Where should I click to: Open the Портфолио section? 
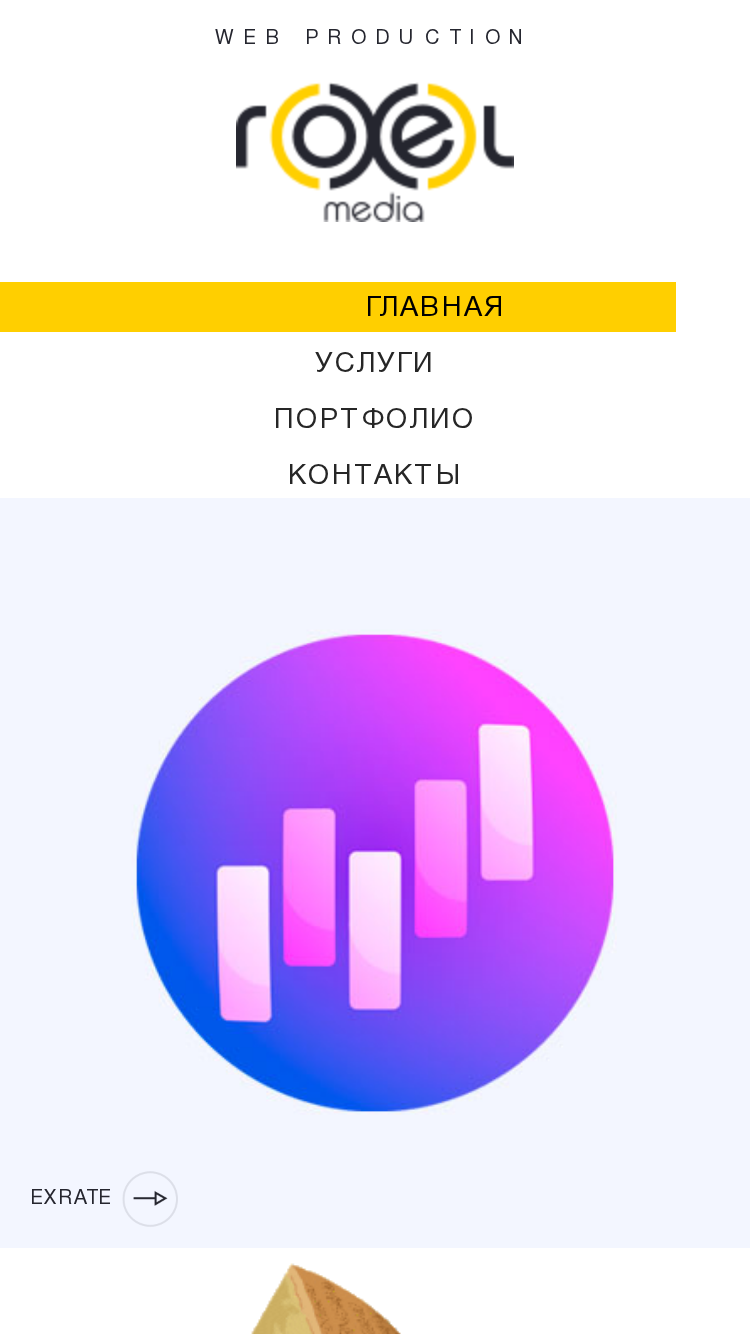click(375, 419)
